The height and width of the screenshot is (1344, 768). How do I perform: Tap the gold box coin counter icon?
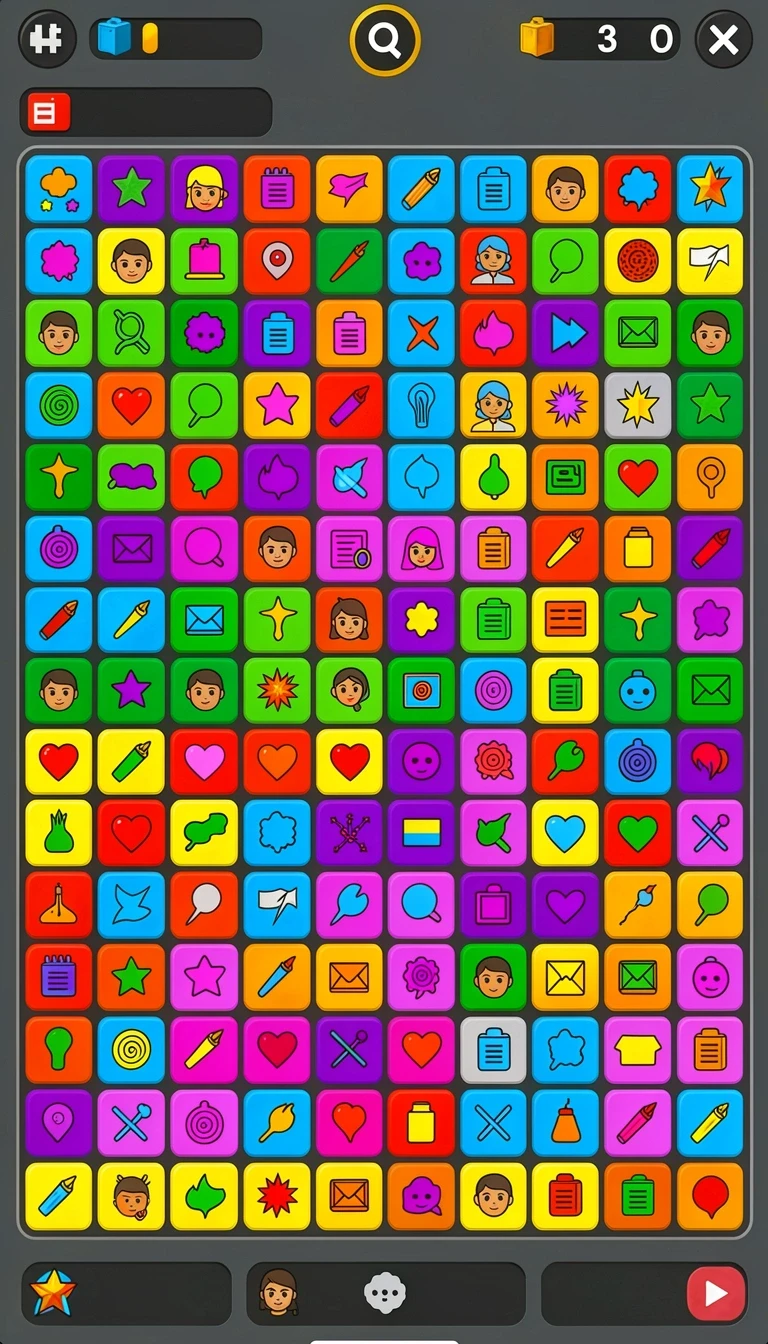pos(537,38)
